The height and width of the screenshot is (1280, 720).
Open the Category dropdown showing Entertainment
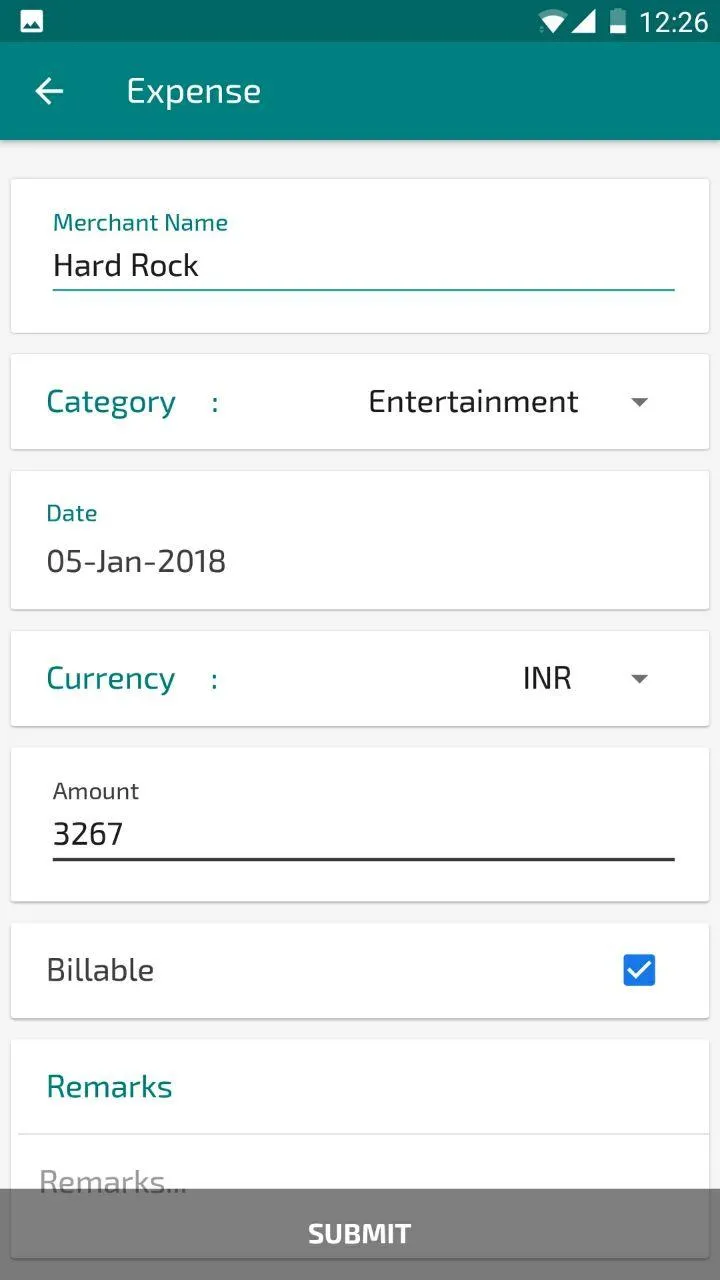(473, 401)
